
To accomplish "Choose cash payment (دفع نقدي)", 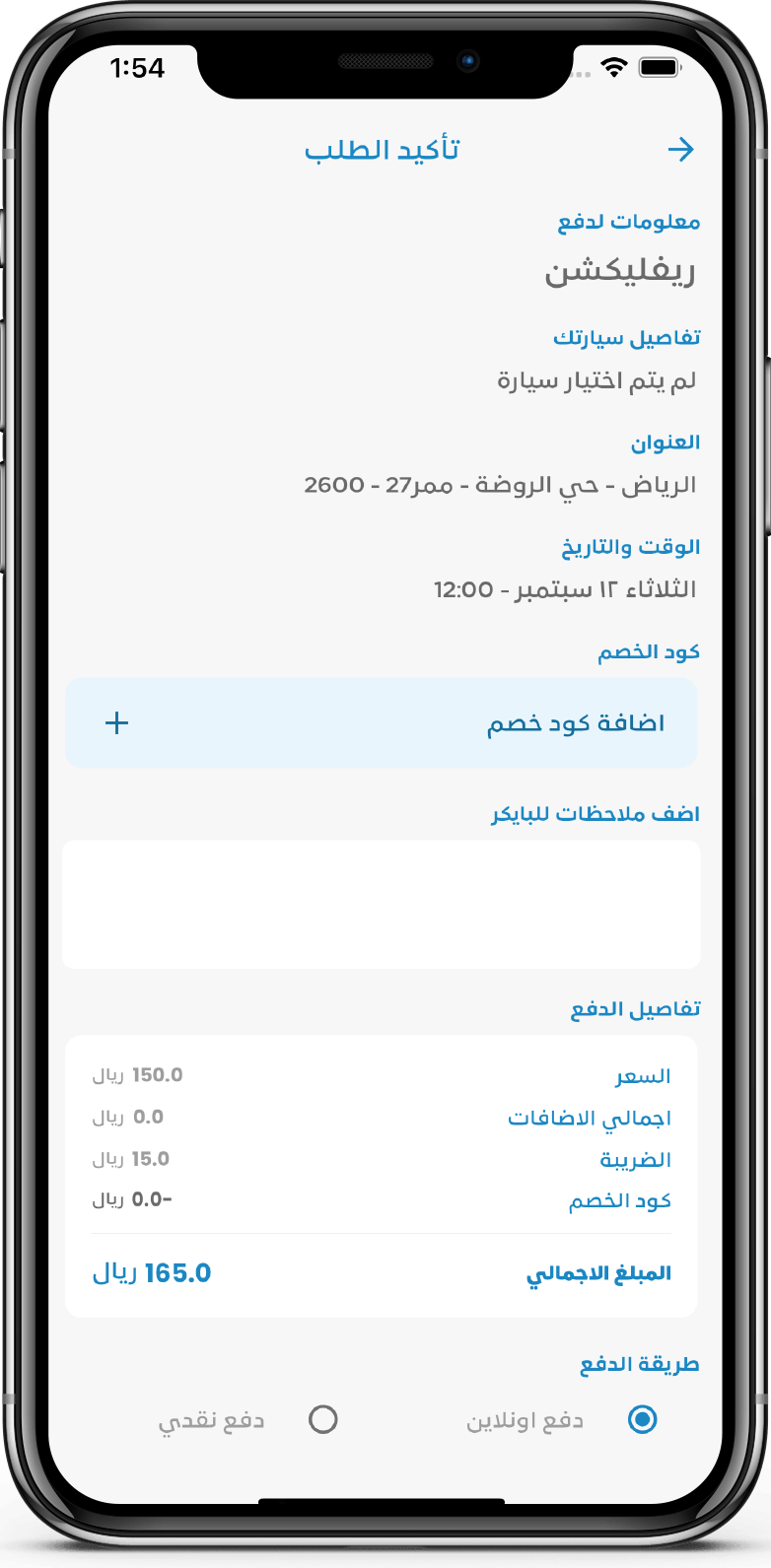I will tap(323, 1420).
